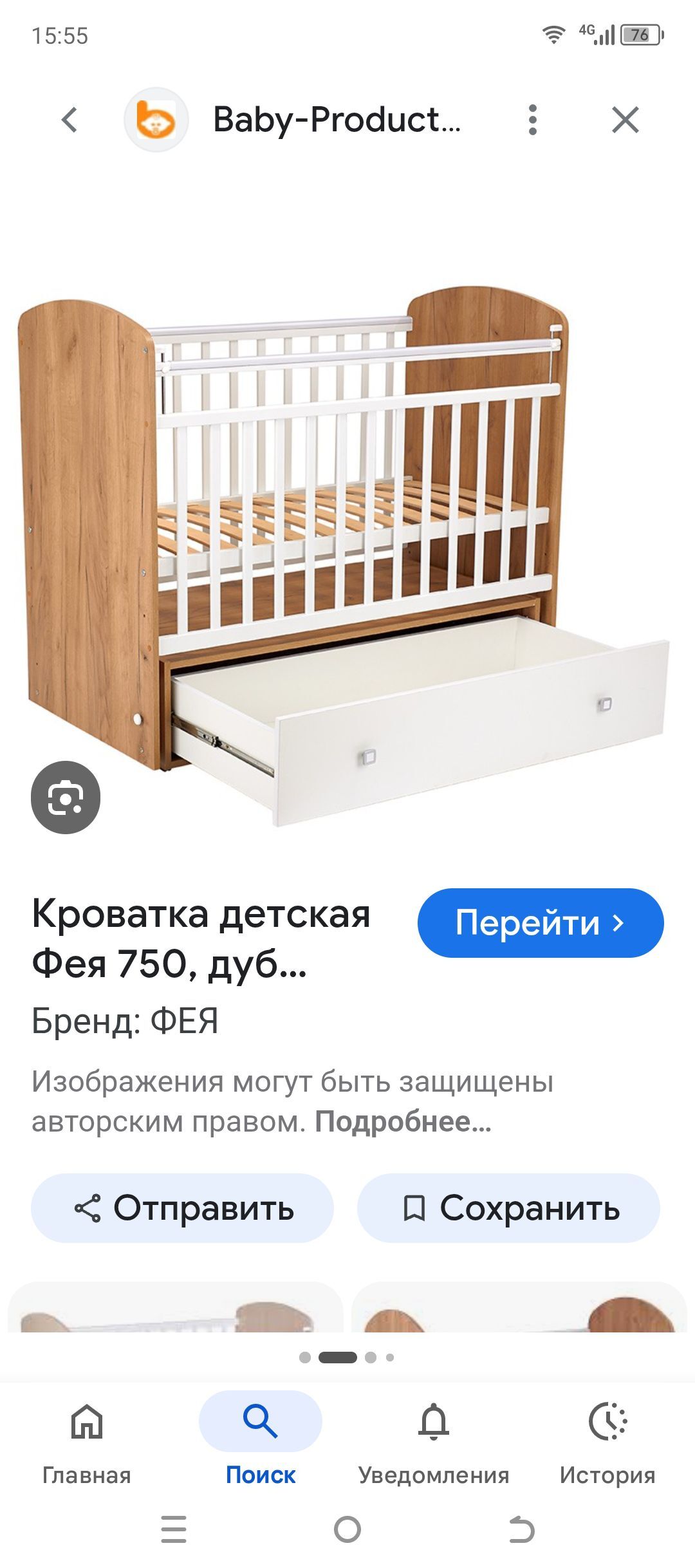Image resolution: width=695 pixels, height=1568 pixels.
Task: Open the Baby-Product source site header
Action: 336,120
